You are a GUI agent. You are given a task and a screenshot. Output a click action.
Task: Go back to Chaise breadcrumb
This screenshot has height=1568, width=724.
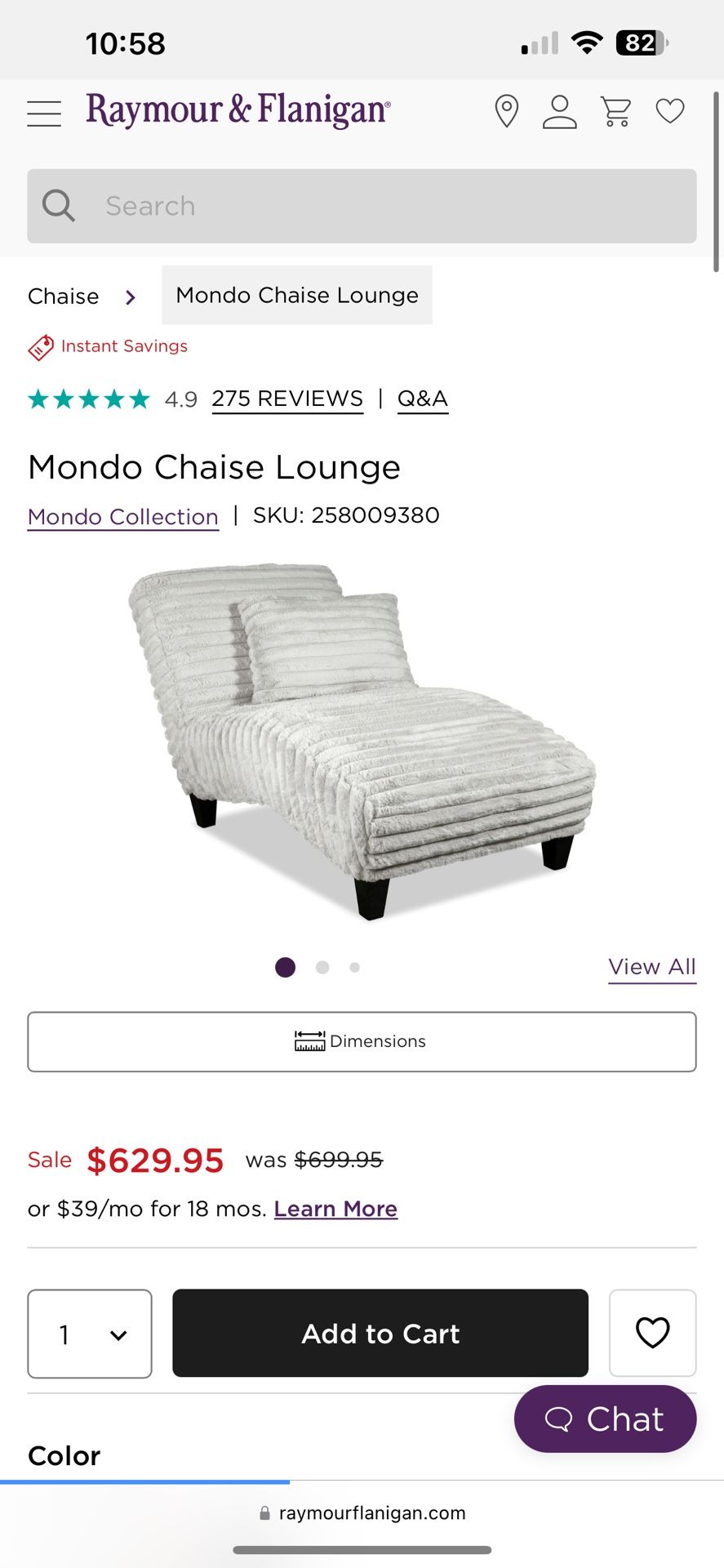(x=64, y=296)
